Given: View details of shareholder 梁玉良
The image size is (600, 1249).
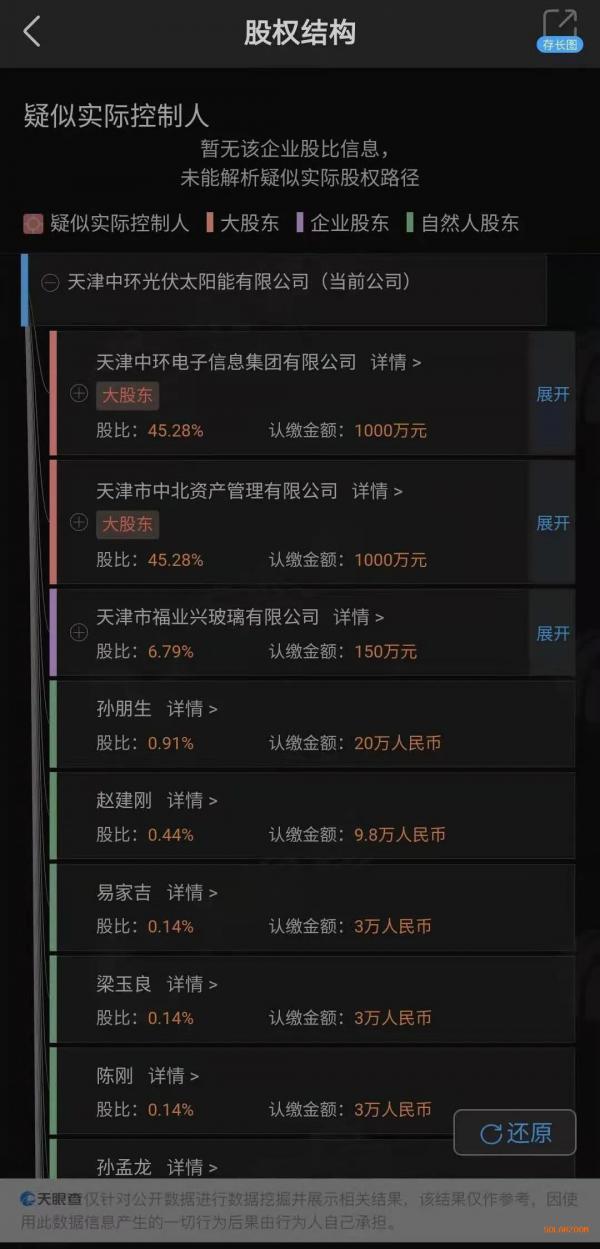Looking at the screenshot, I should tap(192, 984).
